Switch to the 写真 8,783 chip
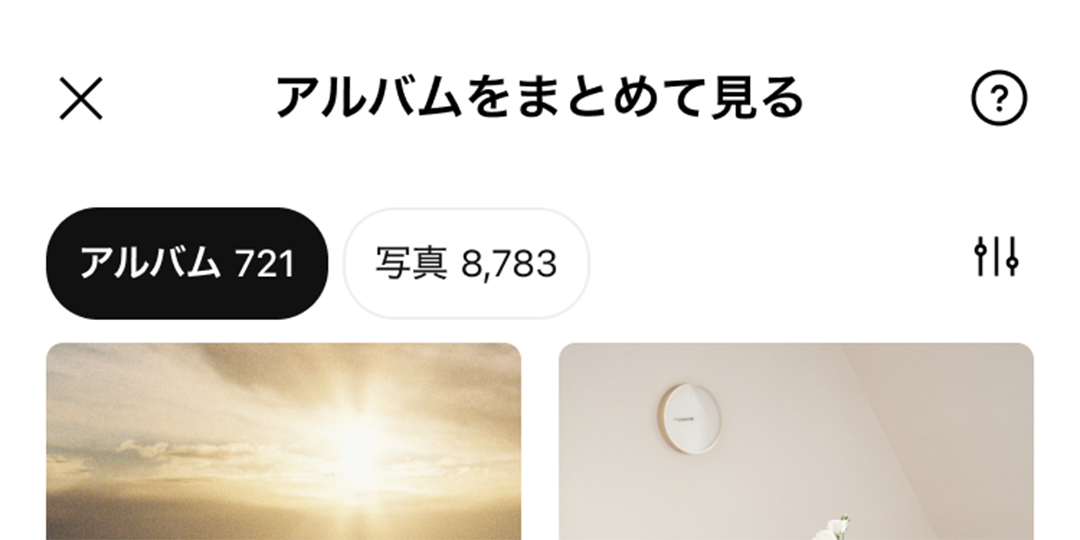 coord(466,264)
